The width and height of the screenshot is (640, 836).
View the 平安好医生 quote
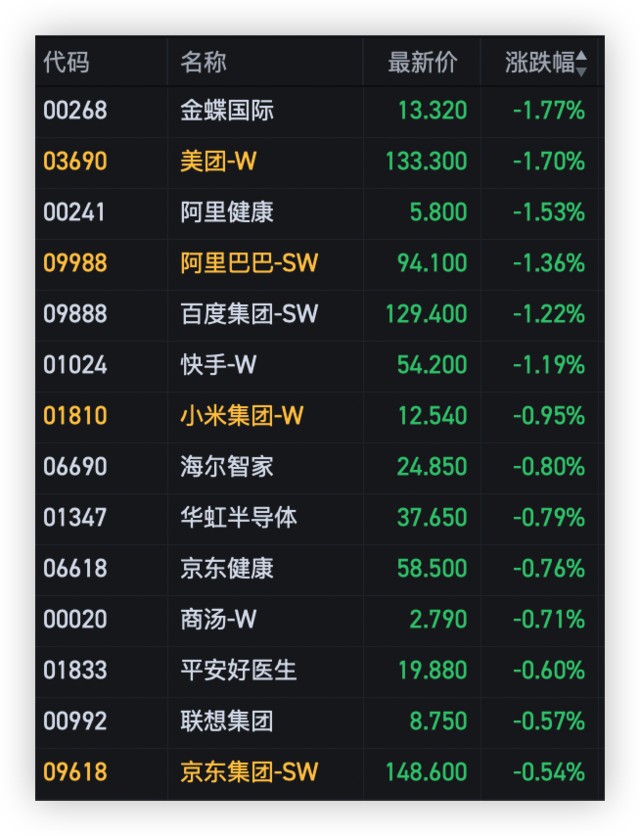(238, 670)
